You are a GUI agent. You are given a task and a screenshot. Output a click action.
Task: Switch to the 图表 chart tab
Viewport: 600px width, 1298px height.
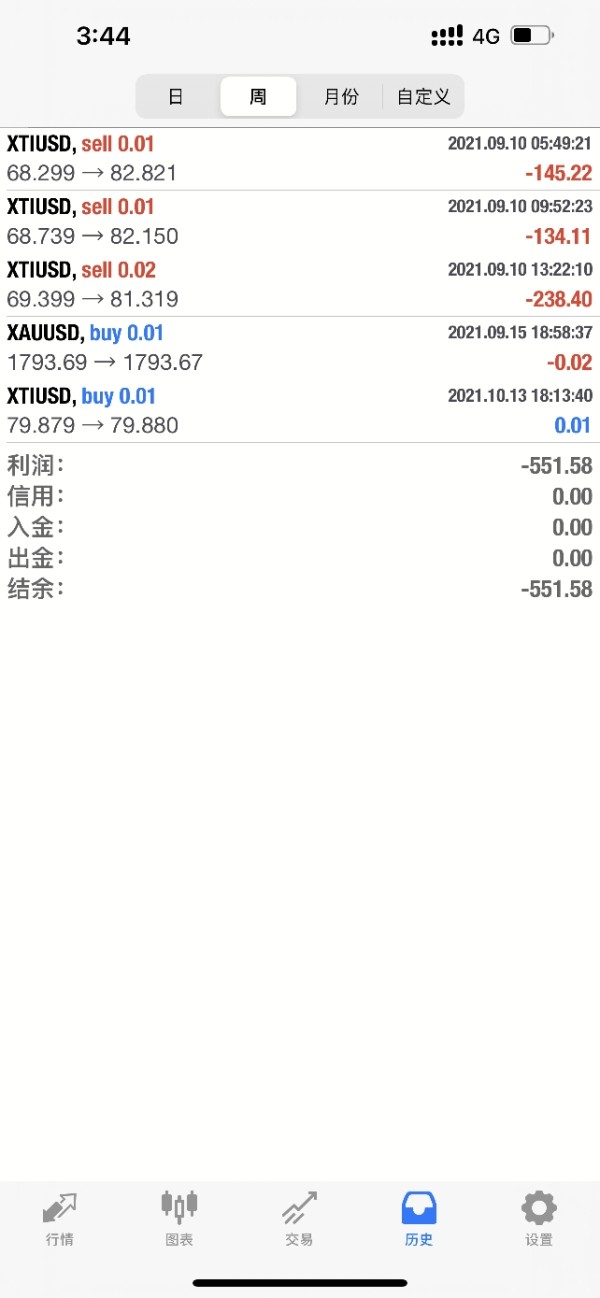pos(179,1219)
